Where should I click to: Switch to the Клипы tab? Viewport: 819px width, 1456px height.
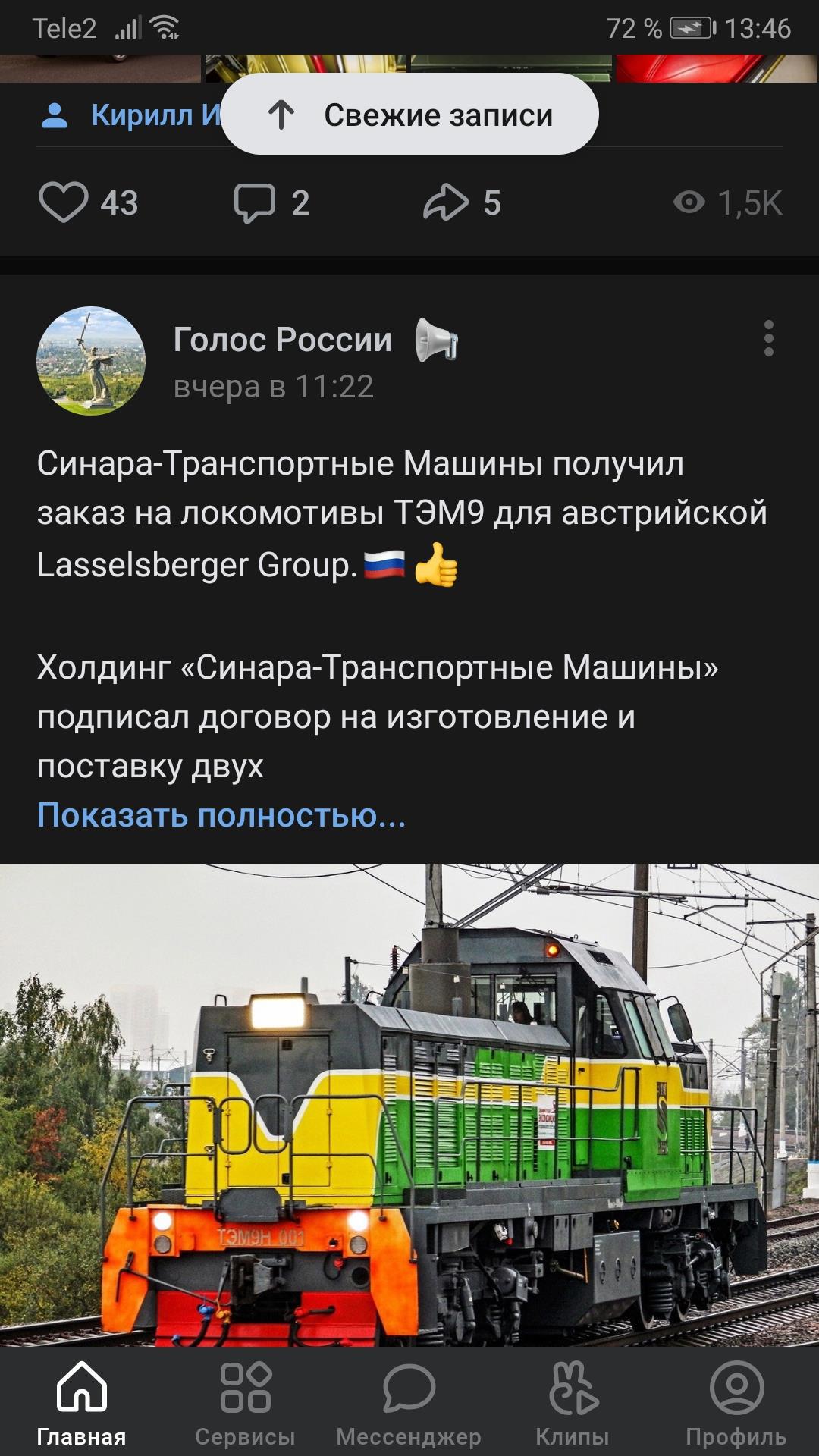tap(573, 1401)
